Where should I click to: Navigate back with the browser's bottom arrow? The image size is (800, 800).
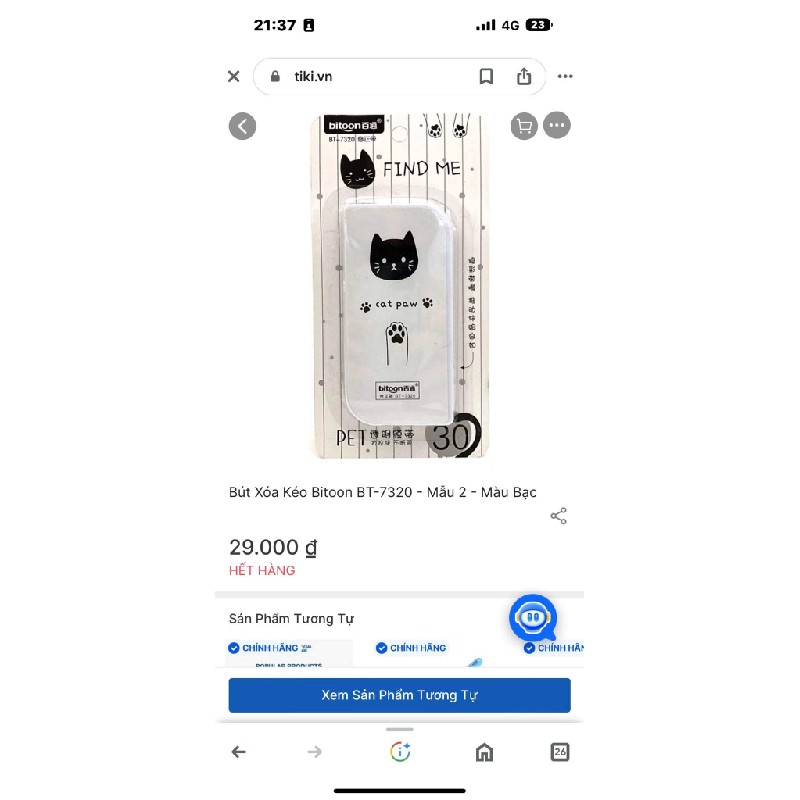[238, 752]
